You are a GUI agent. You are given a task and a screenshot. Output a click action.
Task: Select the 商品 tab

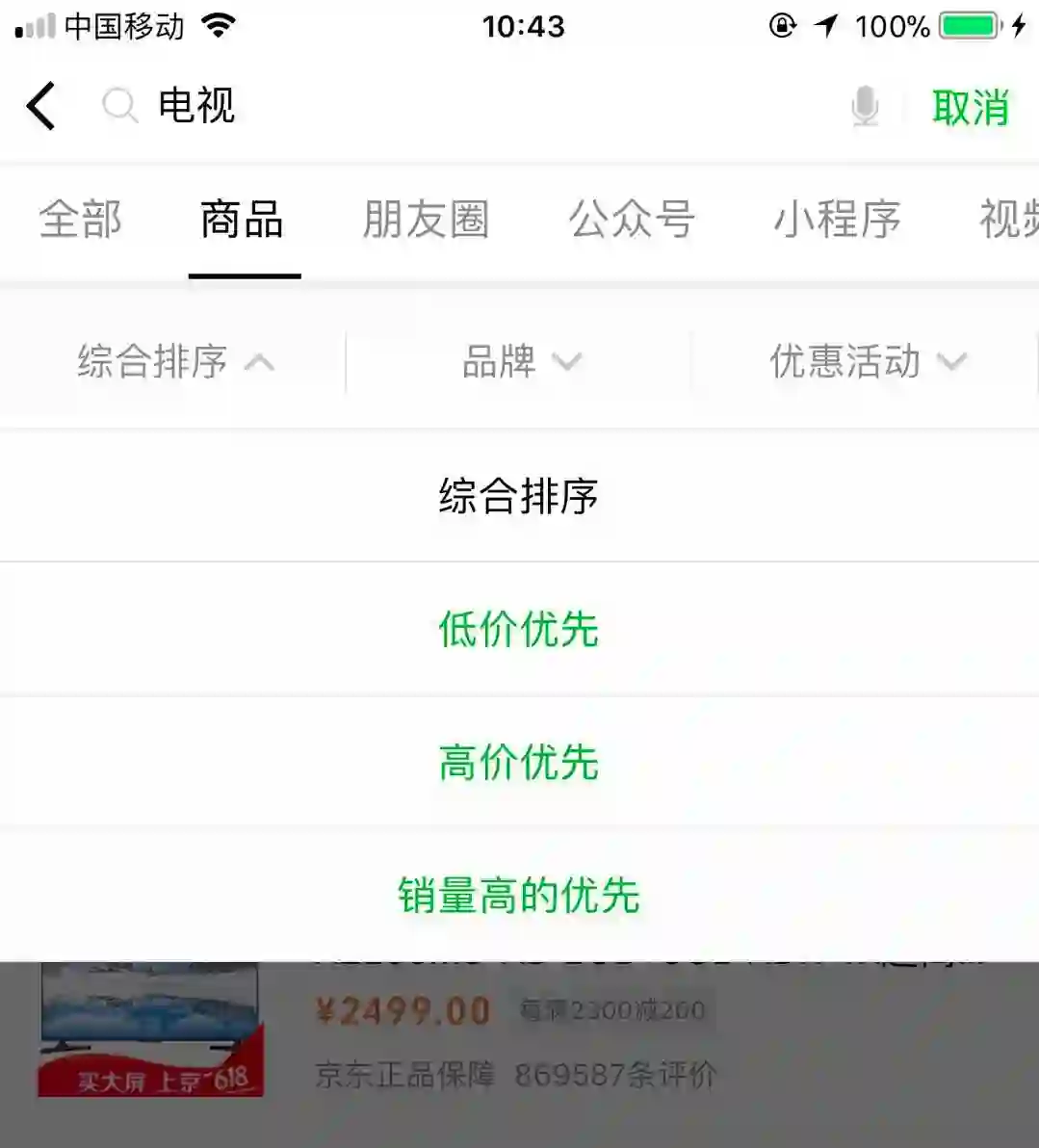(x=243, y=220)
